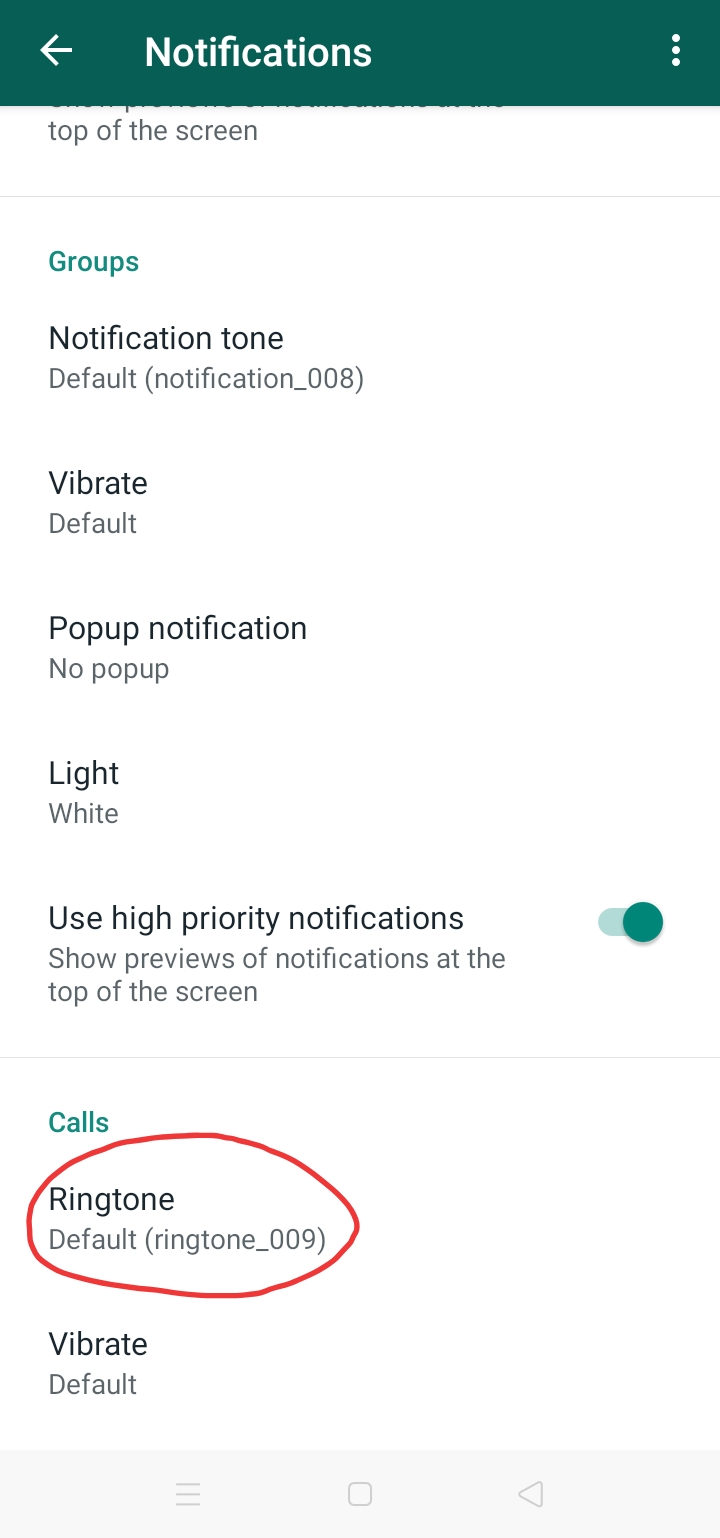
Task: Change the Groups notification tone
Action: [166, 338]
